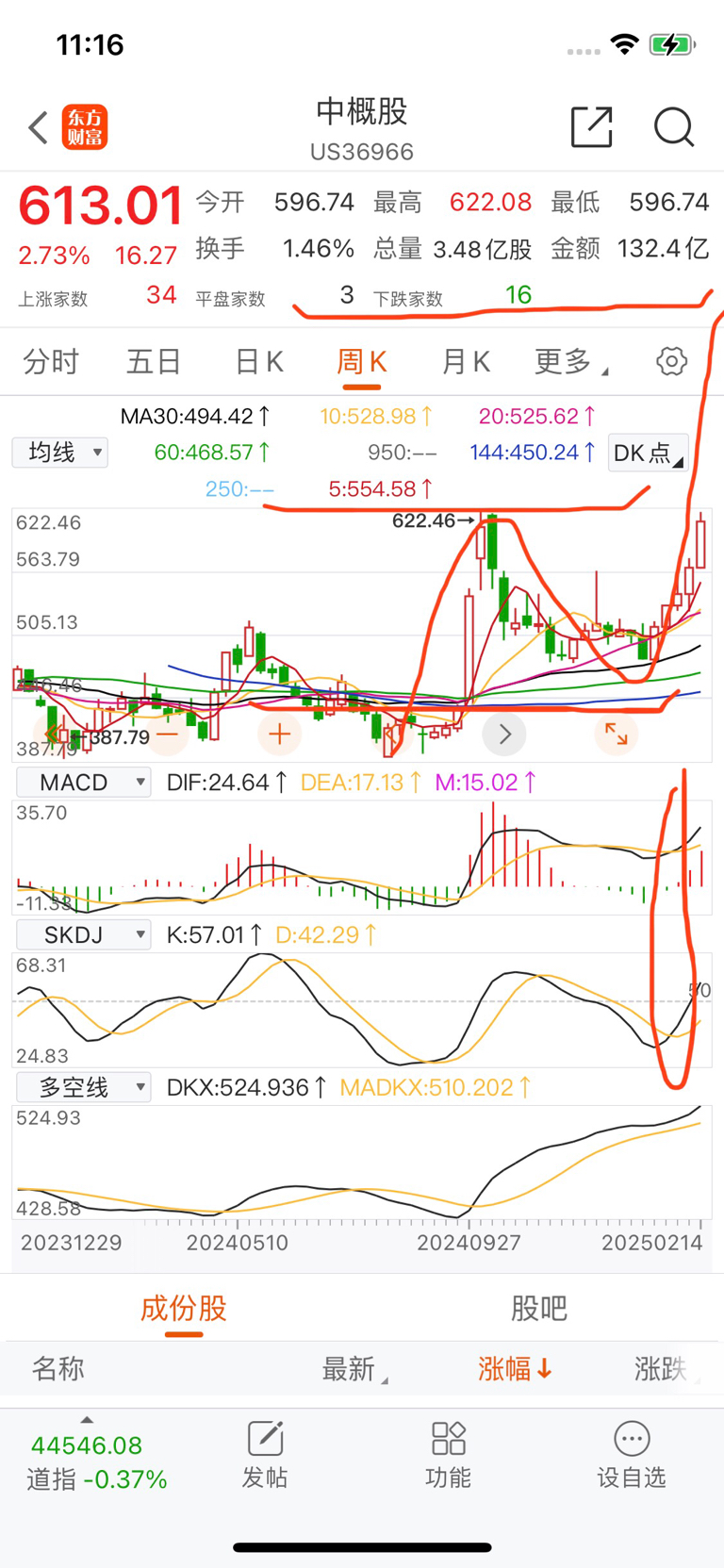Expand chart to fullscreen with arrows icon
The image size is (724, 1568).
tap(616, 734)
